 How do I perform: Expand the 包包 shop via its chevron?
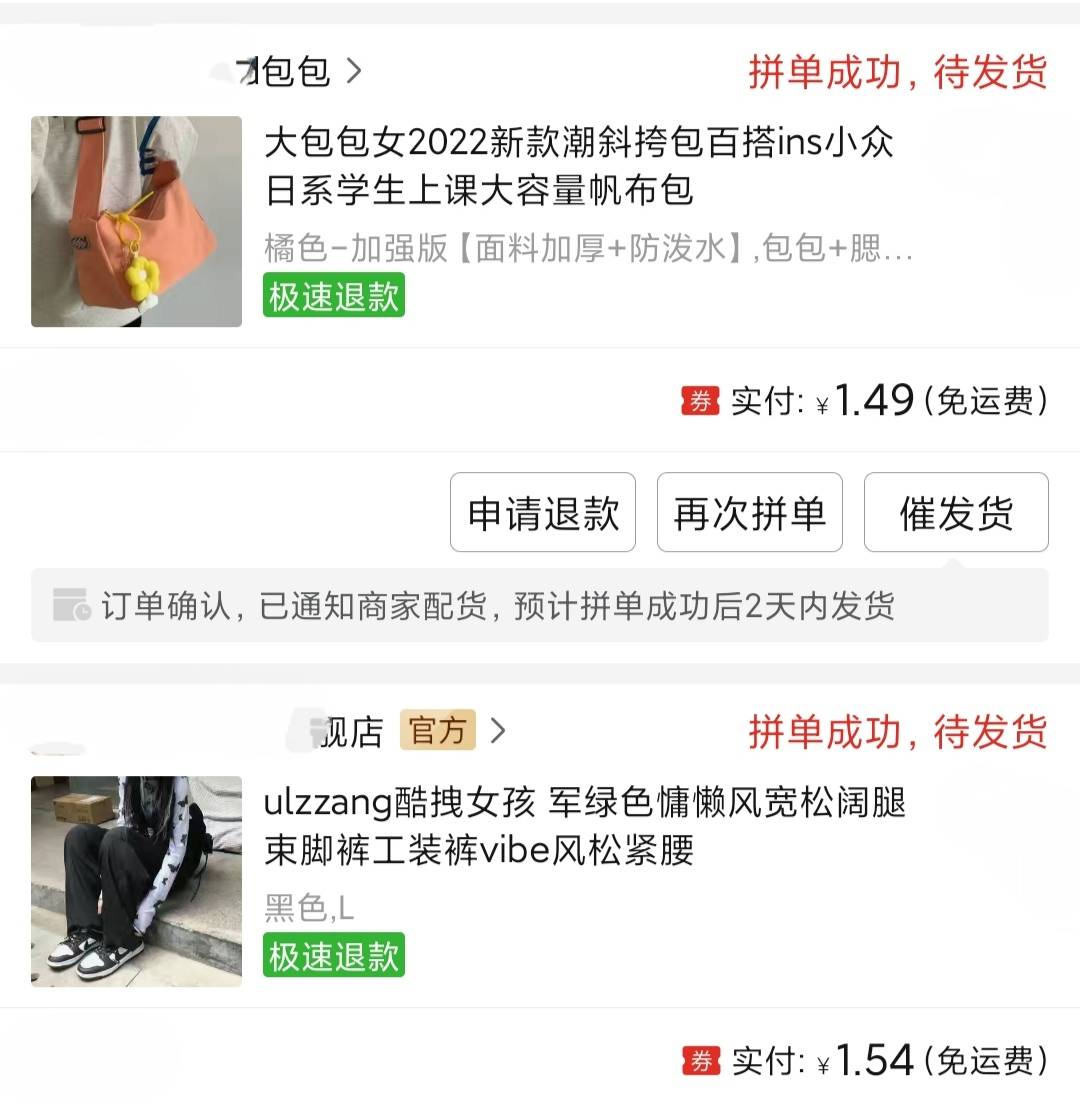355,71
